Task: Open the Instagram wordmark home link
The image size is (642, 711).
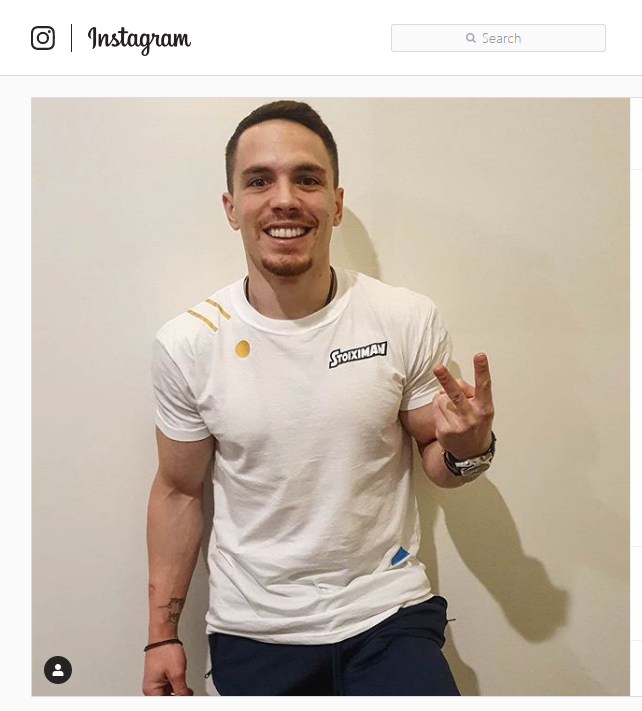Action: [139, 39]
